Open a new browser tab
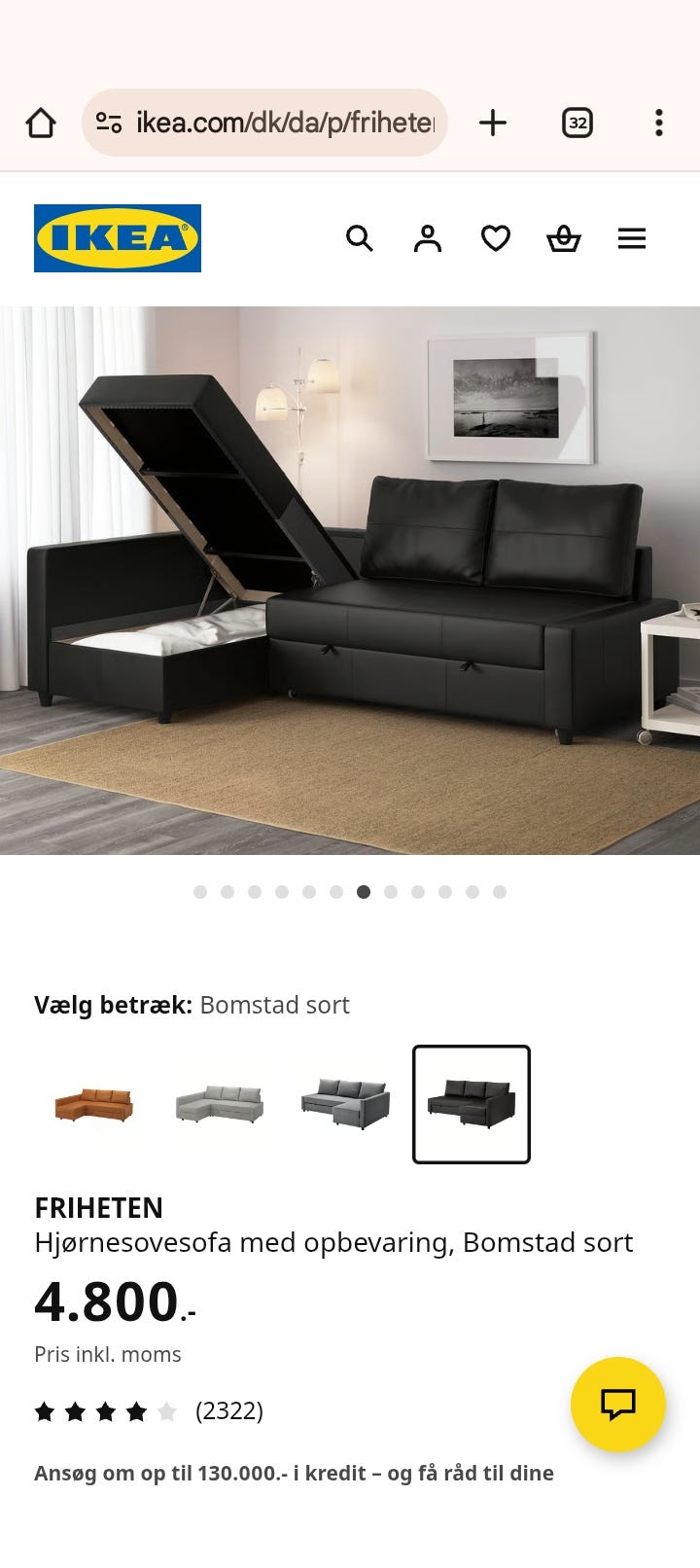The image size is (700, 1568). (493, 123)
